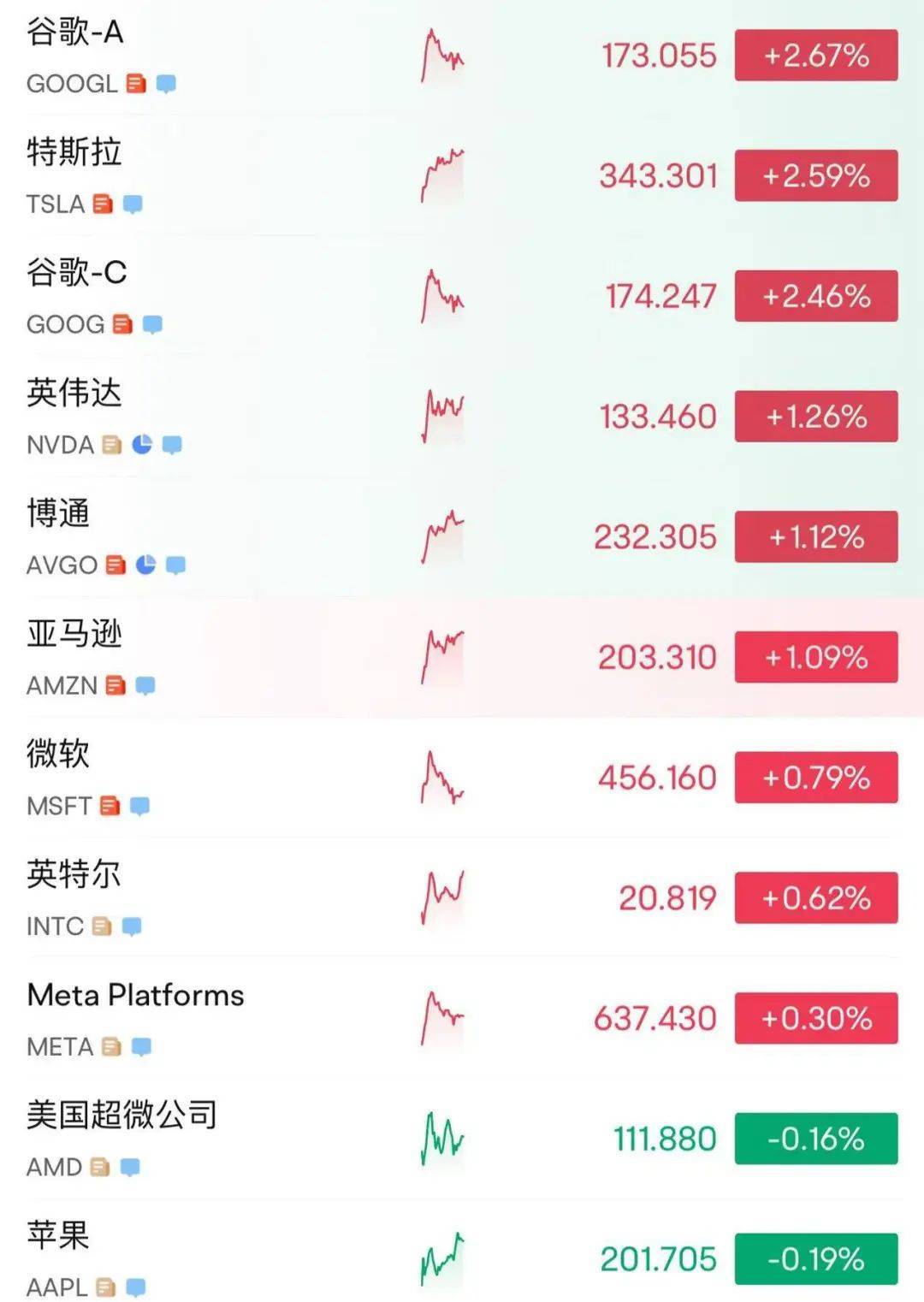Click 博通's price 232.305
Viewport: 924px width, 1302px height.
tap(654, 536)
